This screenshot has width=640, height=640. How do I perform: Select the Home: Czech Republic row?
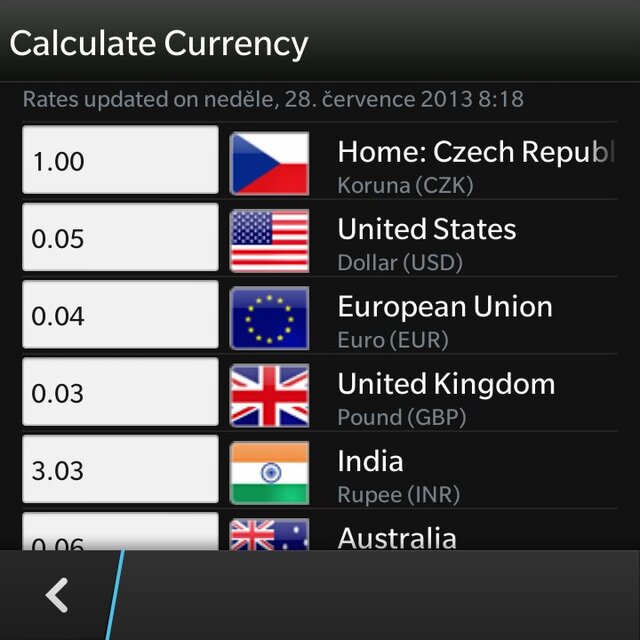click(x=470, y=164)
